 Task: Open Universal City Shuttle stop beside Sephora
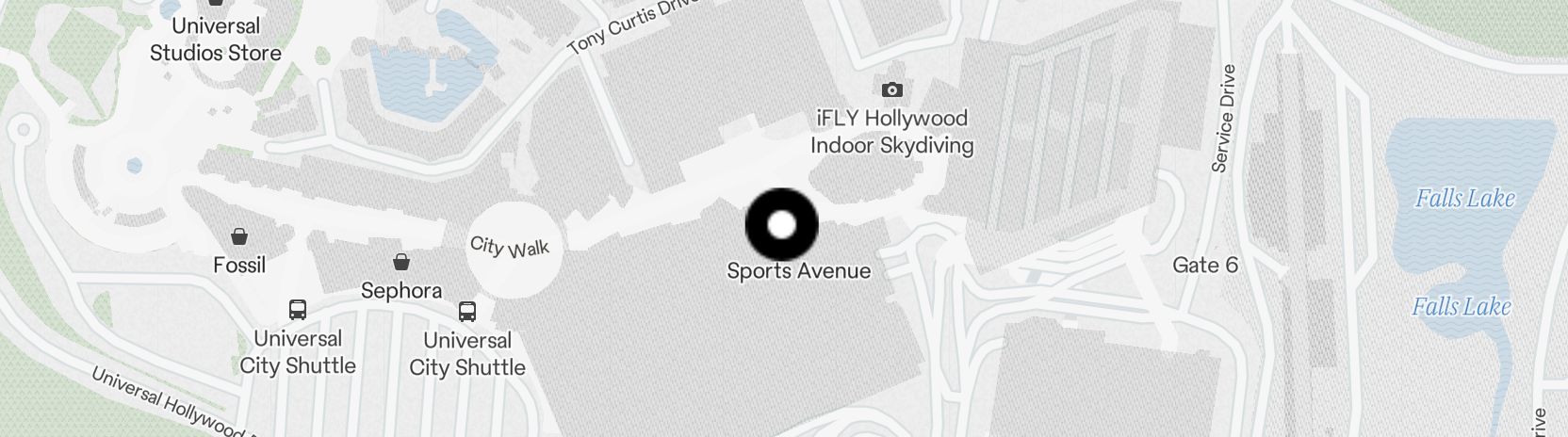pos(466,312)
